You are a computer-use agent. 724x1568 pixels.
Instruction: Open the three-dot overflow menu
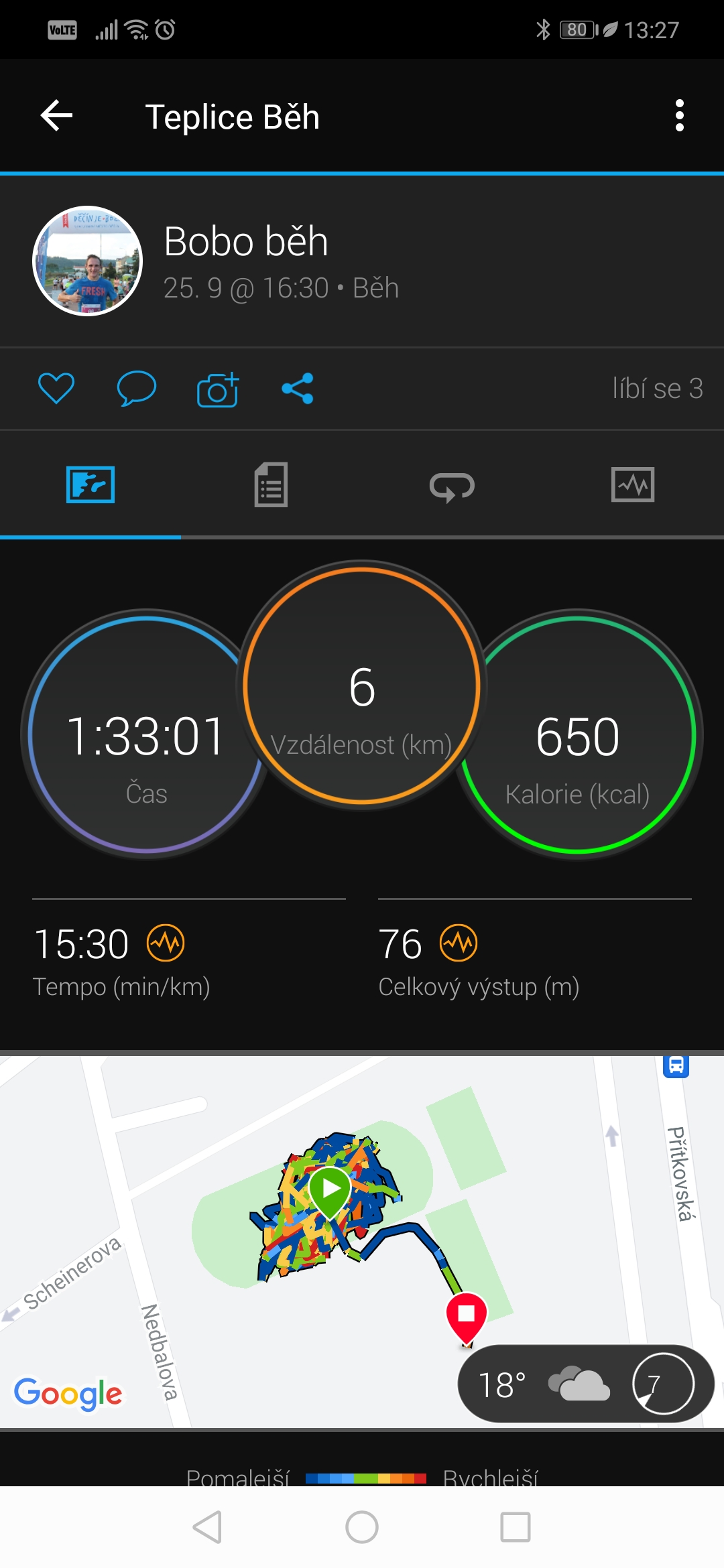(679, 116)
